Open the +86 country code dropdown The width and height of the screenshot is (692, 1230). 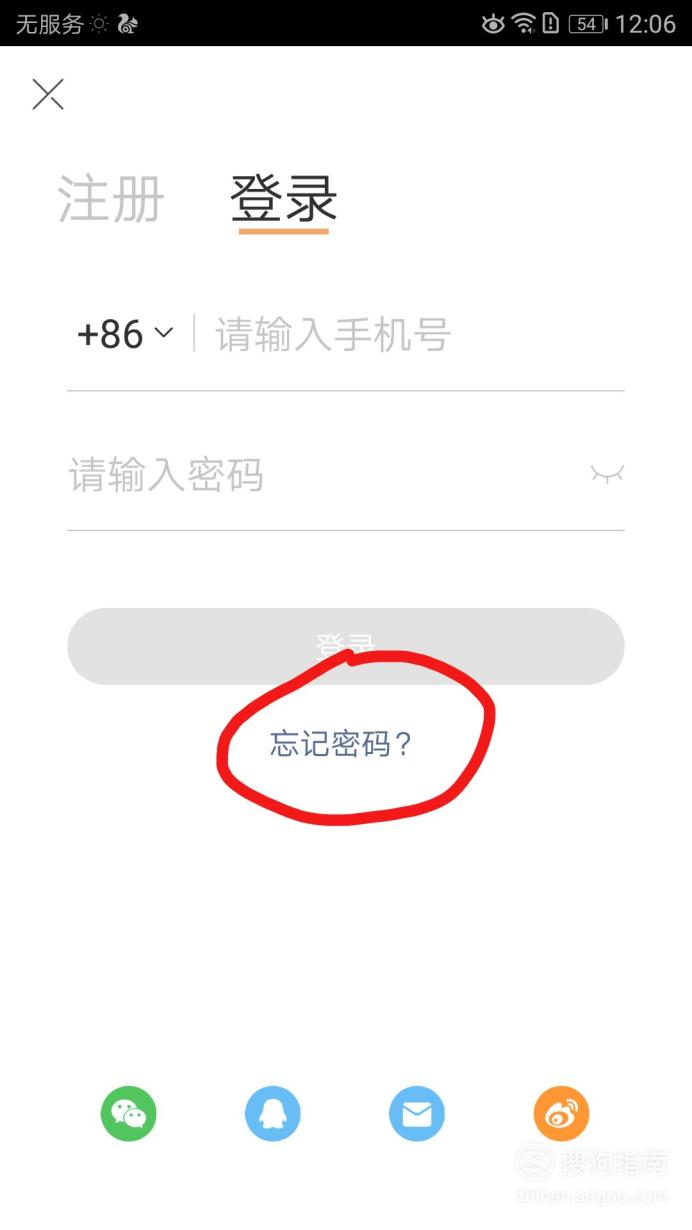125,334
